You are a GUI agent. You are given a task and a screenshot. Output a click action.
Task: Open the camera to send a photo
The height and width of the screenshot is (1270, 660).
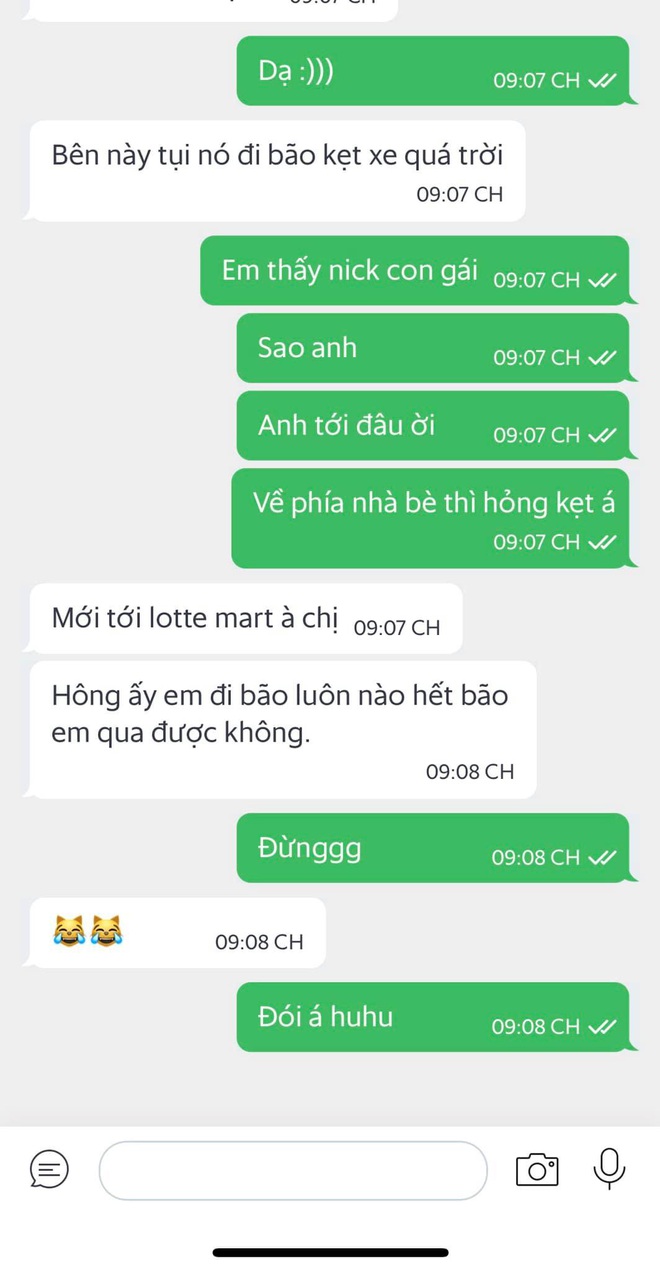(537, 1169)
